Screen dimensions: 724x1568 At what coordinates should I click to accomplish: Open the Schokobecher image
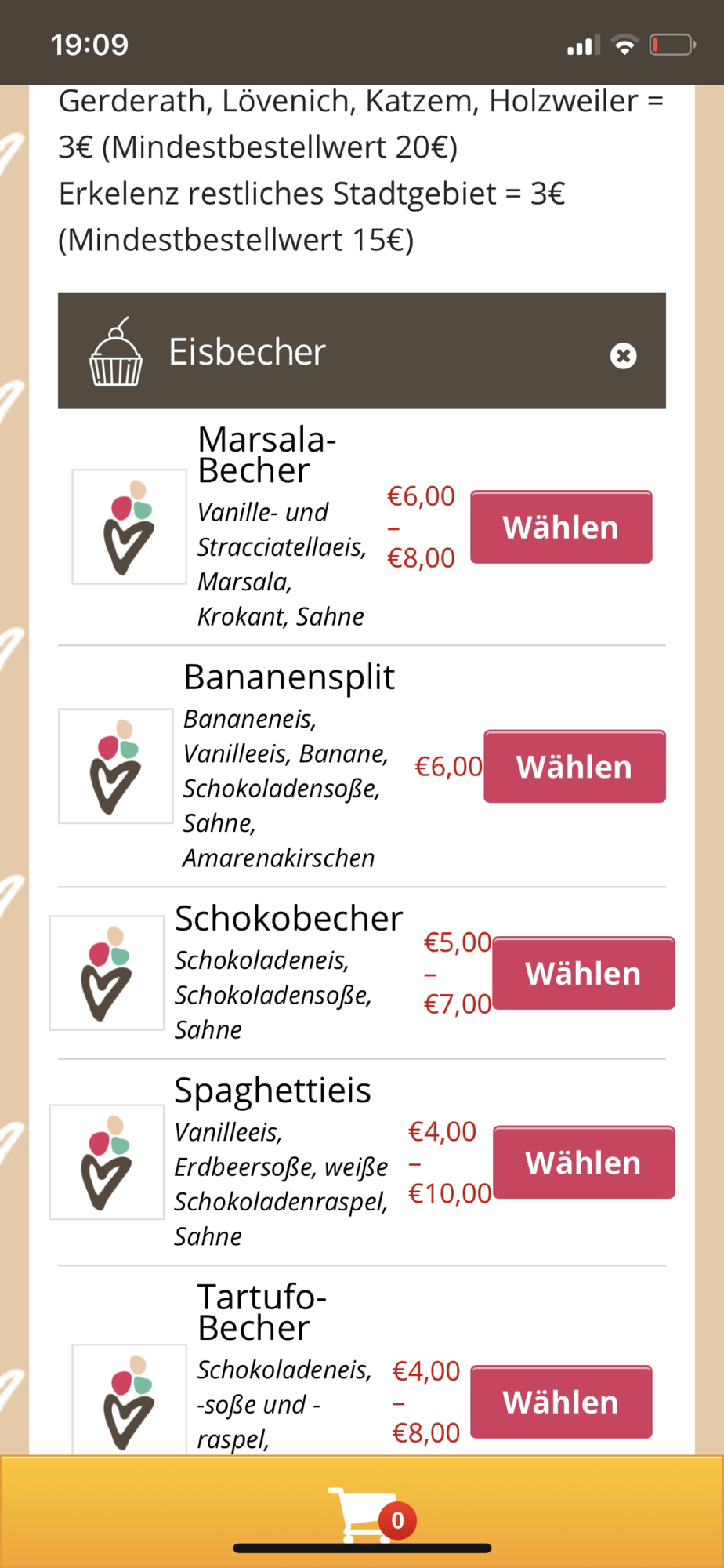[107, 973]
